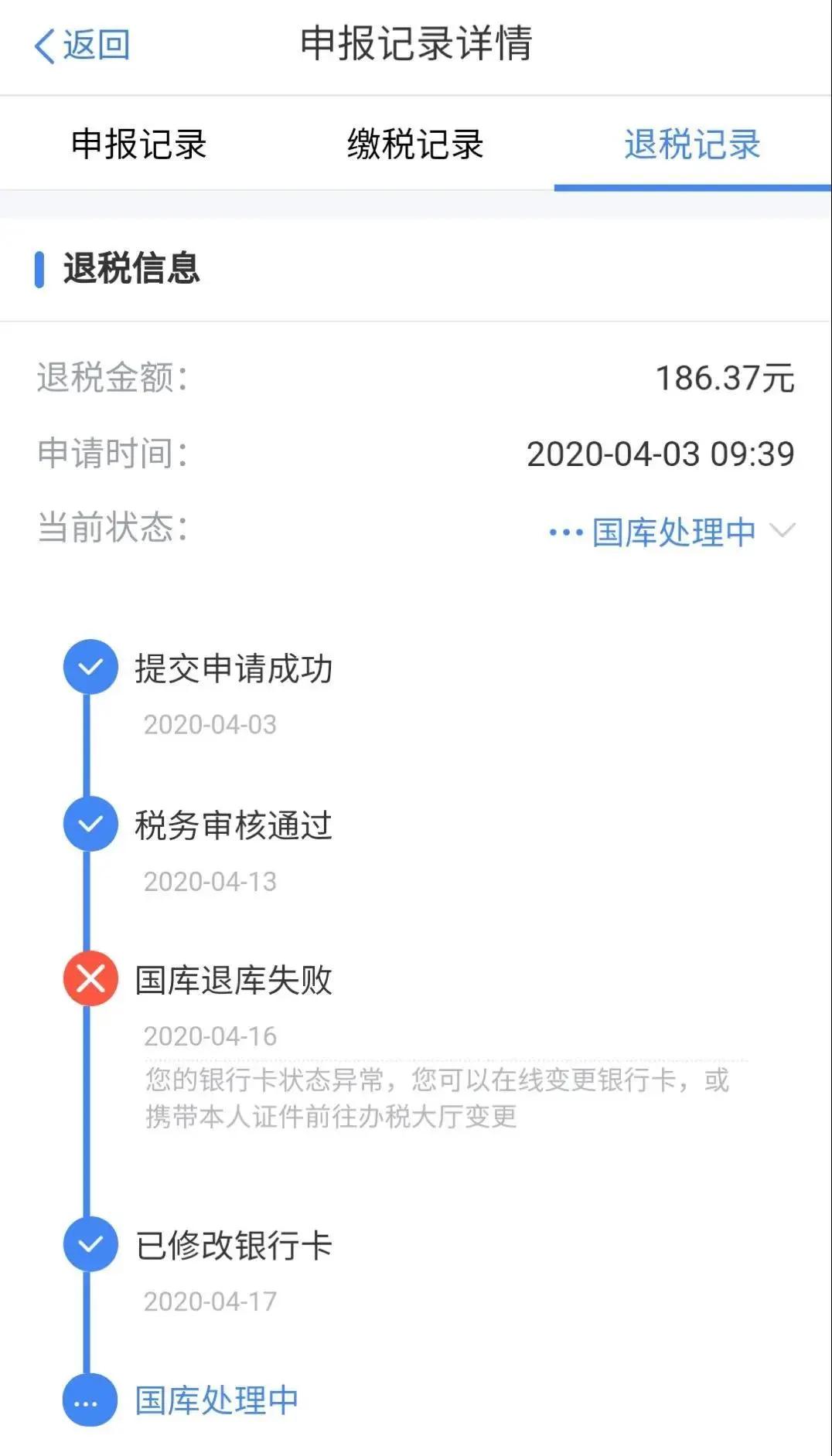This screenshot has height=1456, width=832.
Task: Click the blue bar icon beside 退税信息
Action: pyautogui.click(x=41, y=270)
